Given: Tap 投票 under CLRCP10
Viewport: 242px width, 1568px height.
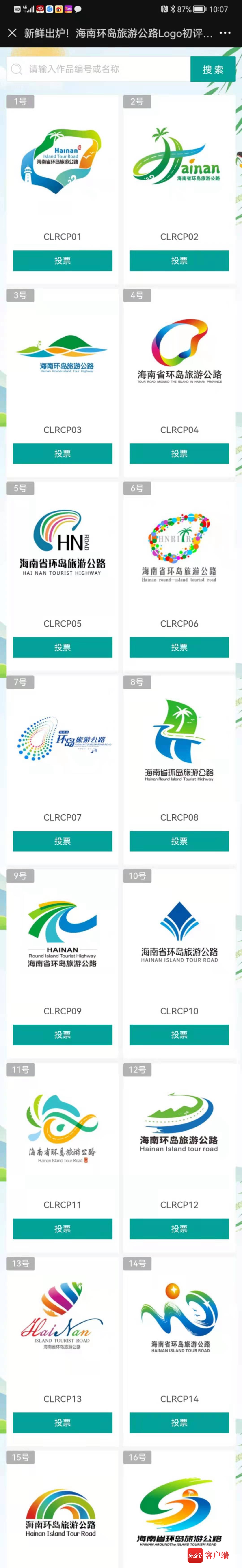Looking at the screenshot, I should pos(179,1034).
